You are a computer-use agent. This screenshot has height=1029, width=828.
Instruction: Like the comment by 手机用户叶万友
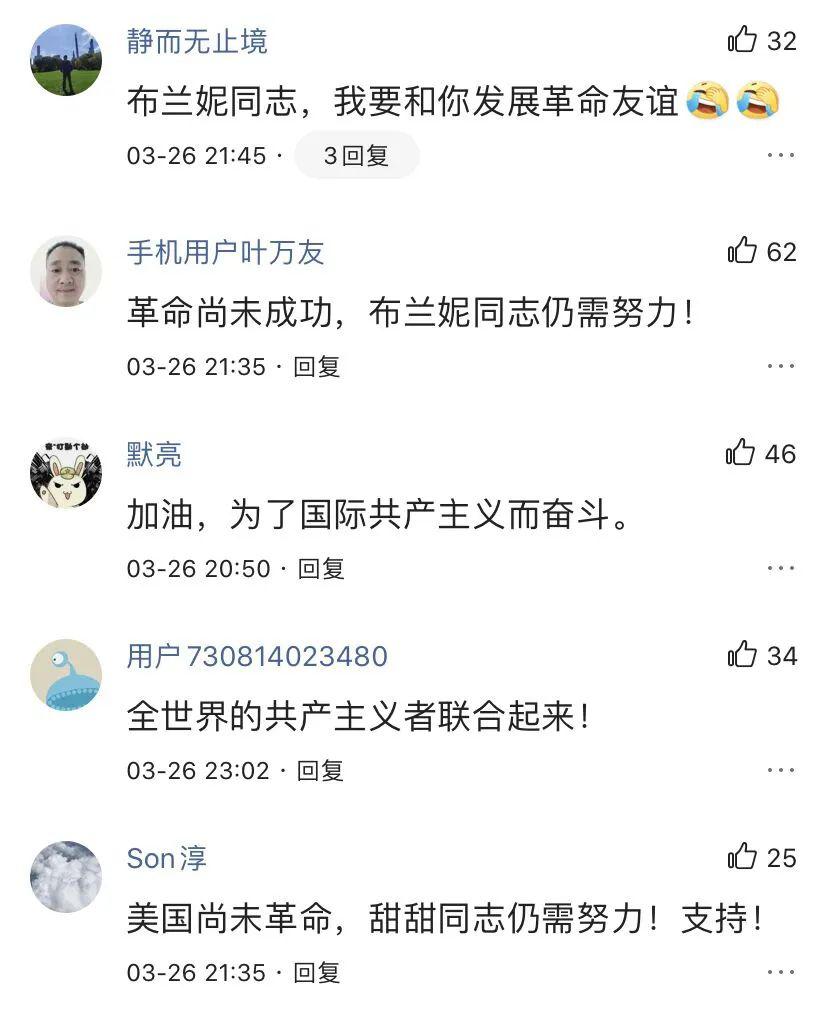tap(743, 251)
